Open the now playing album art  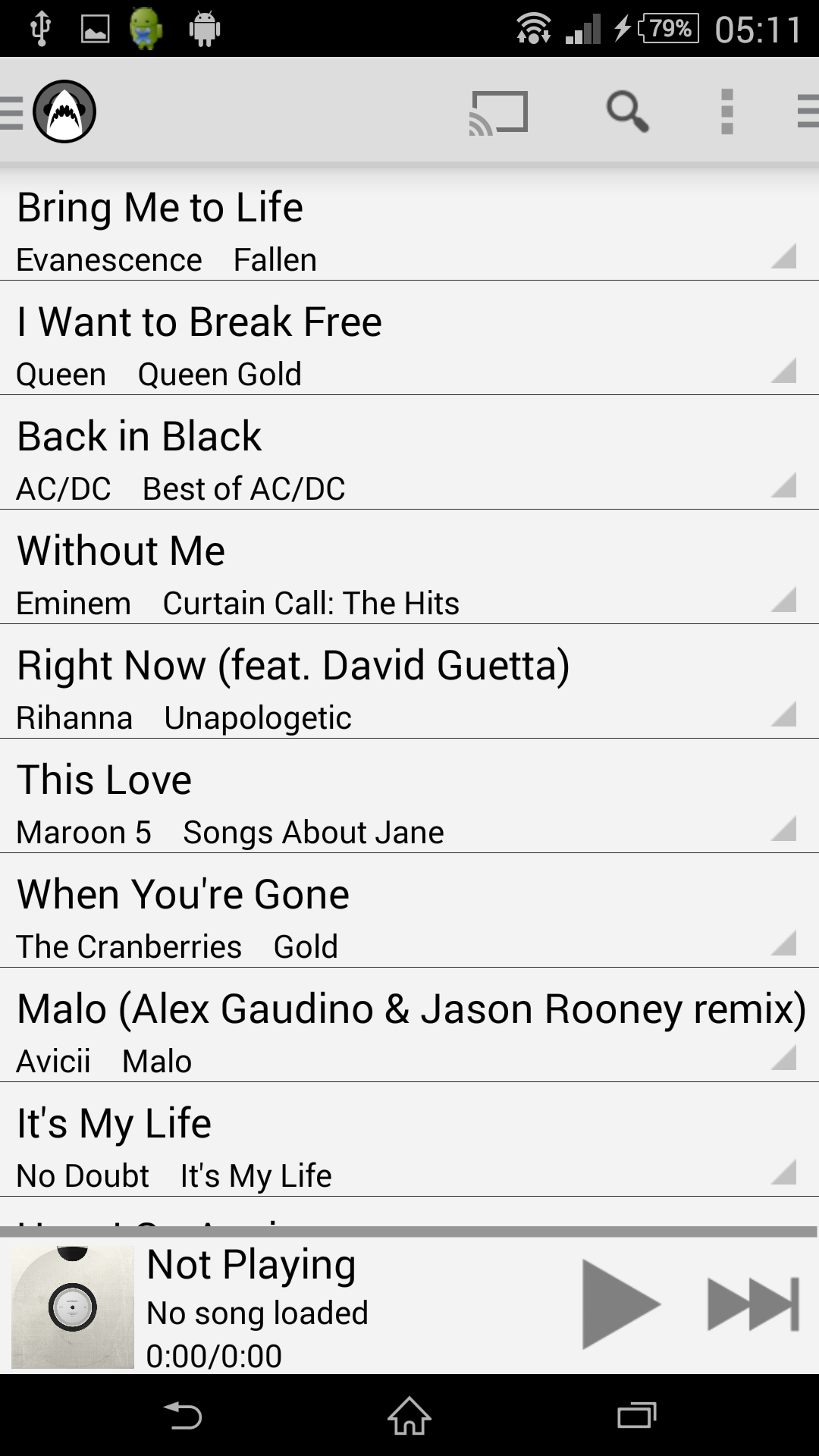click(x=73, y=1307)
